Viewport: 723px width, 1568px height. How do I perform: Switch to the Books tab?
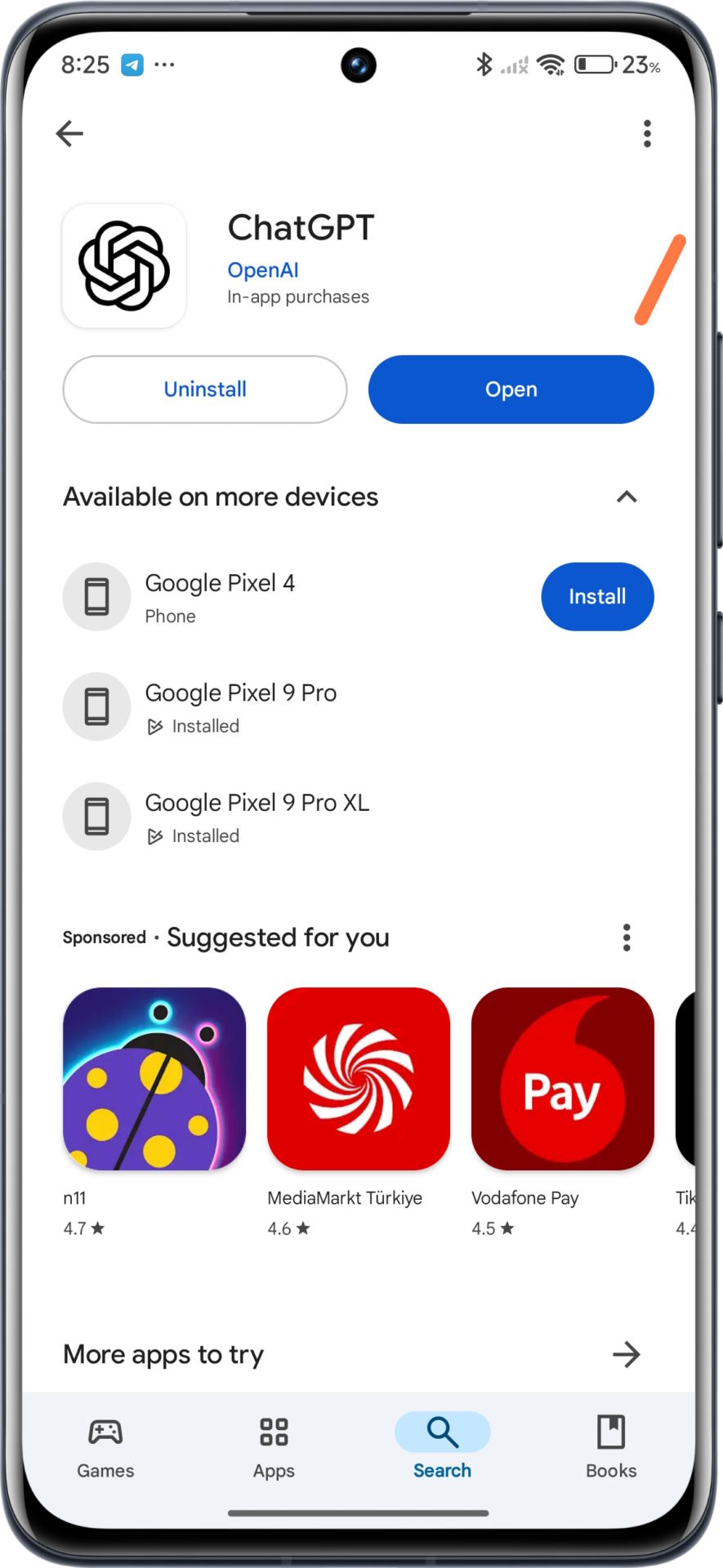611,1447
